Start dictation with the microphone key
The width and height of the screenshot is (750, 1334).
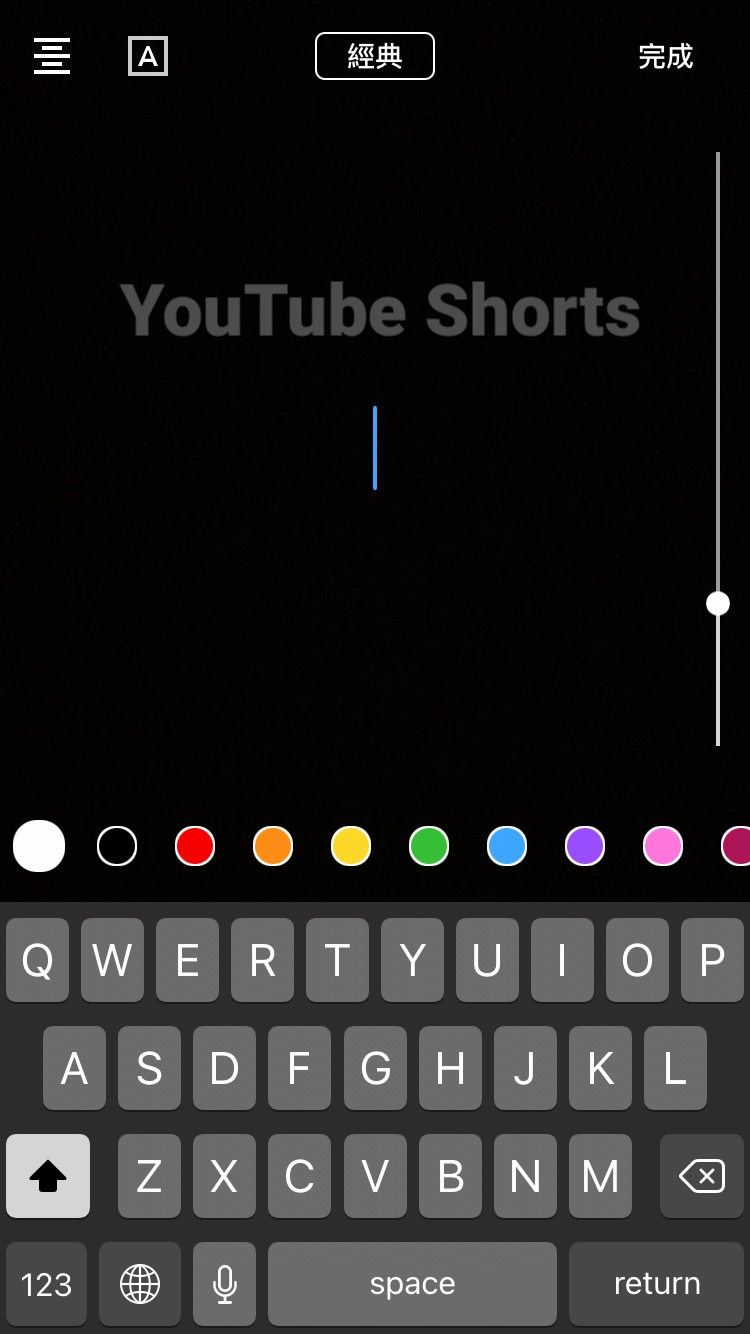tap(225, 1284)
